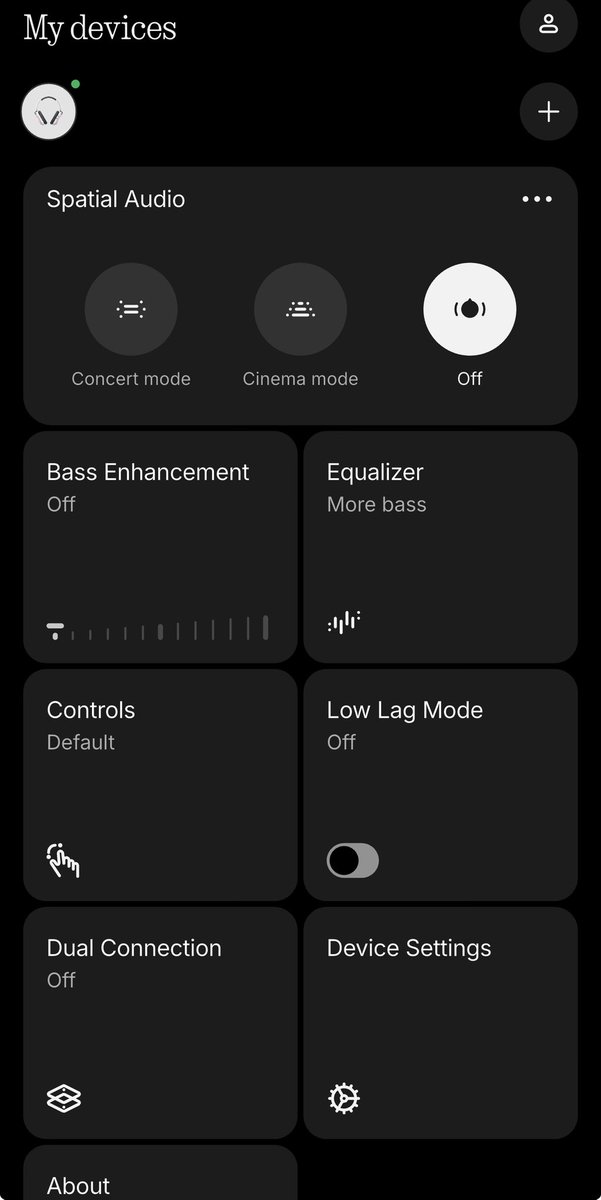Switch Spatial Audio to Concert mode
The width and height of the screenshot is (601, 1200).
point(131,309)
